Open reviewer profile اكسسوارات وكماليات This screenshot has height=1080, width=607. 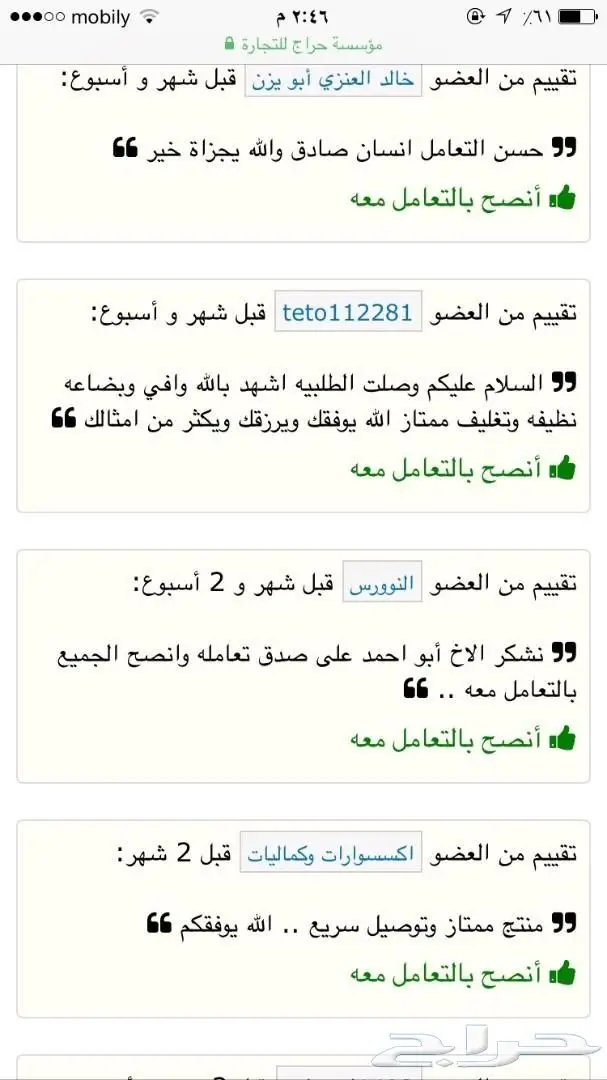point(330,857)
